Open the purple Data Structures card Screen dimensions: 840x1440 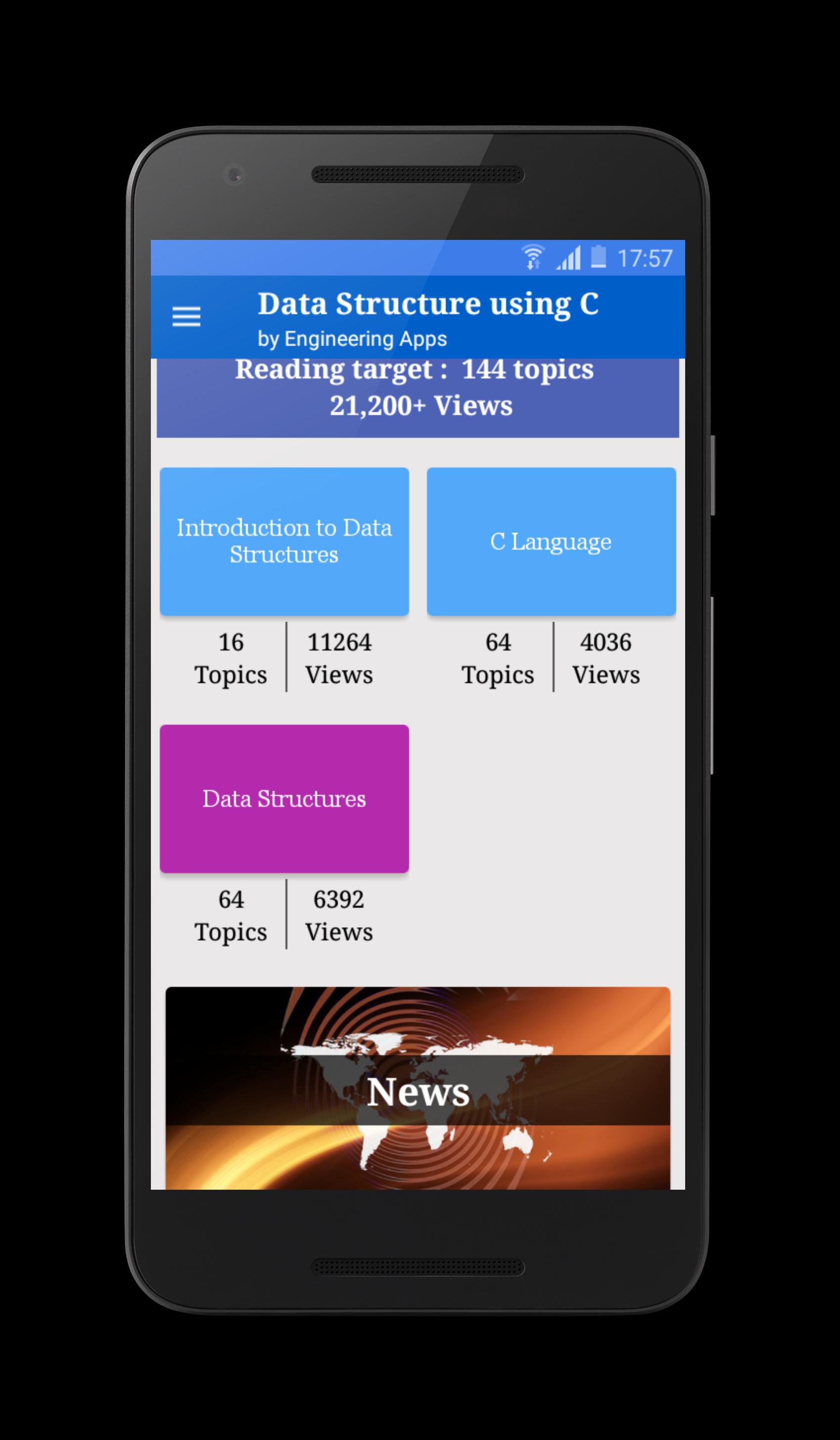point(284,798)
